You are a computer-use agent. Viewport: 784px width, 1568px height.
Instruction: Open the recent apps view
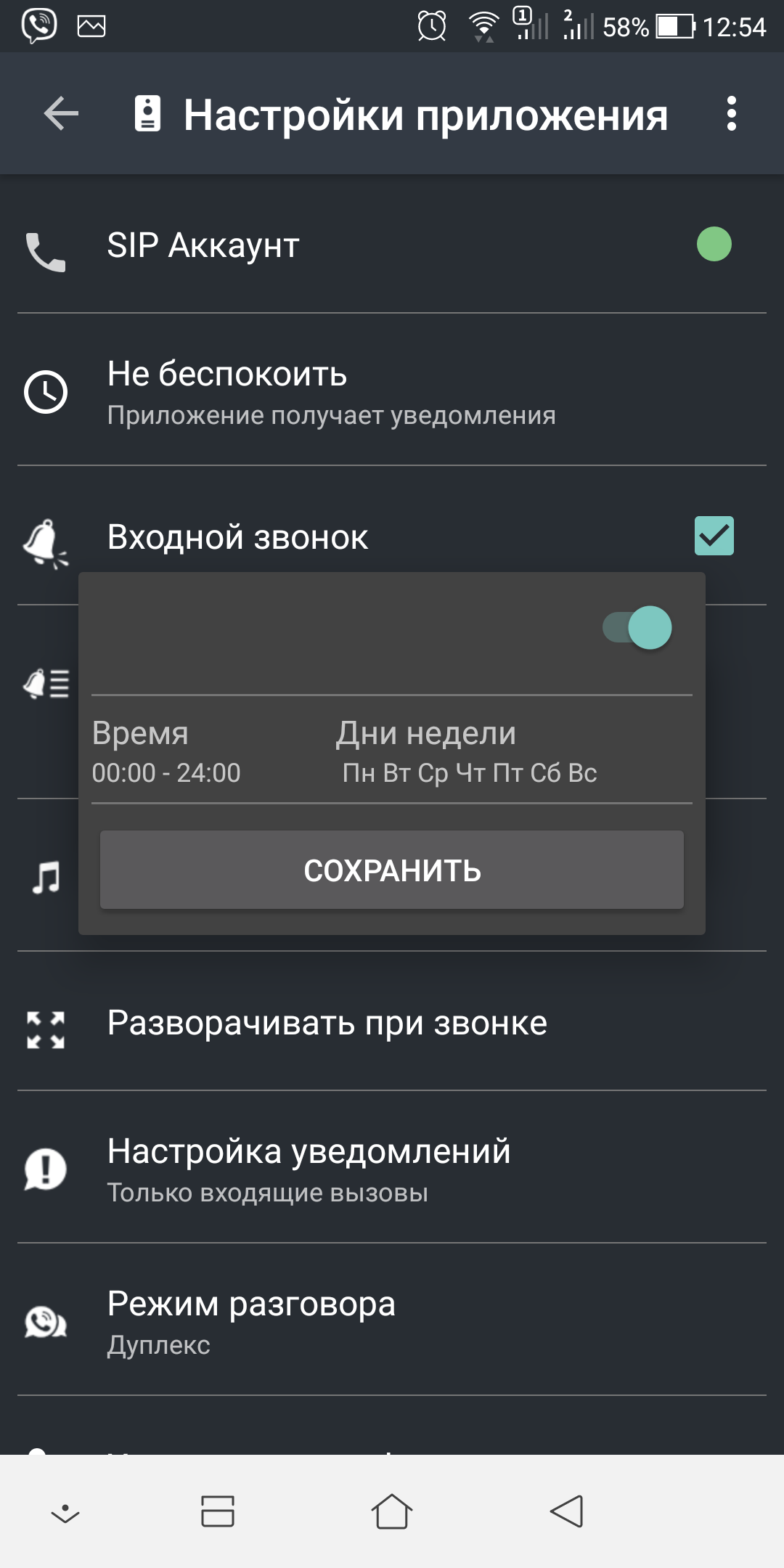coord(218,1511)
